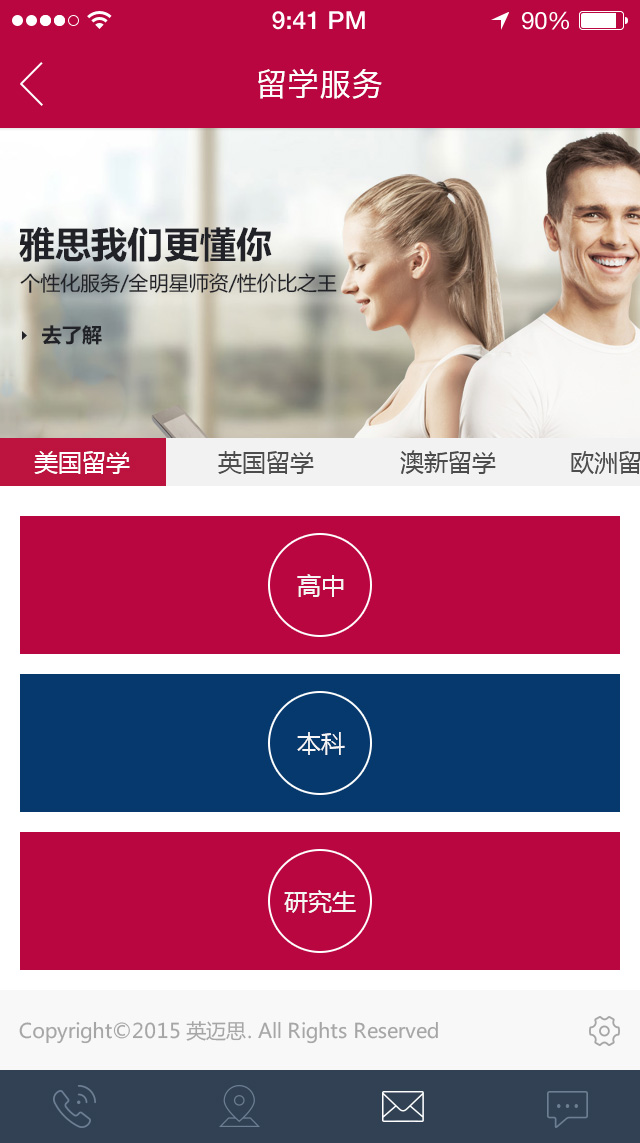The height and width of the screenshot is (1143, 640).
Task: Tap the phone call icon
Action: (x=74, y=1107)
